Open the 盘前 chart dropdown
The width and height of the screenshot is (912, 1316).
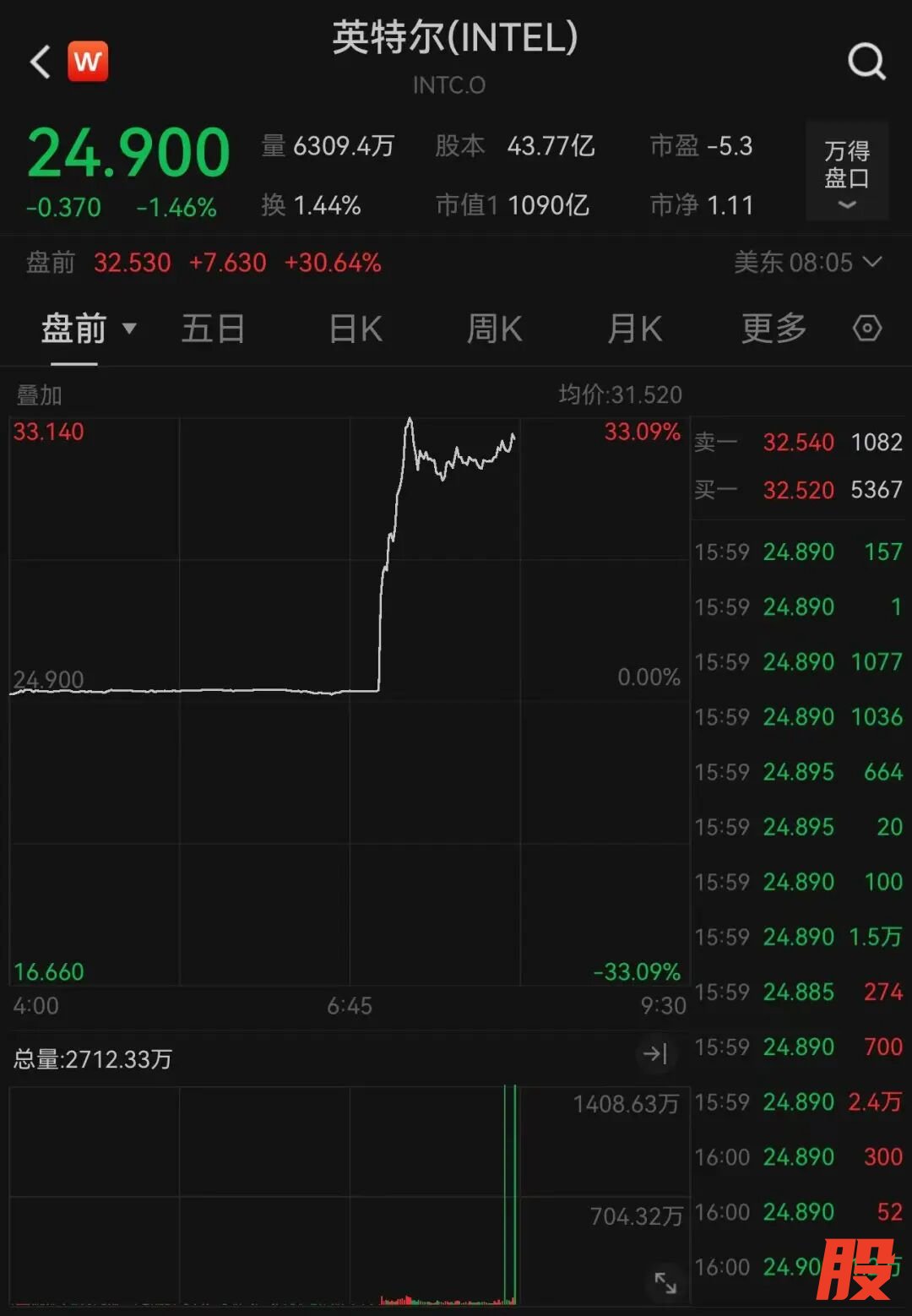pos(88,329)
